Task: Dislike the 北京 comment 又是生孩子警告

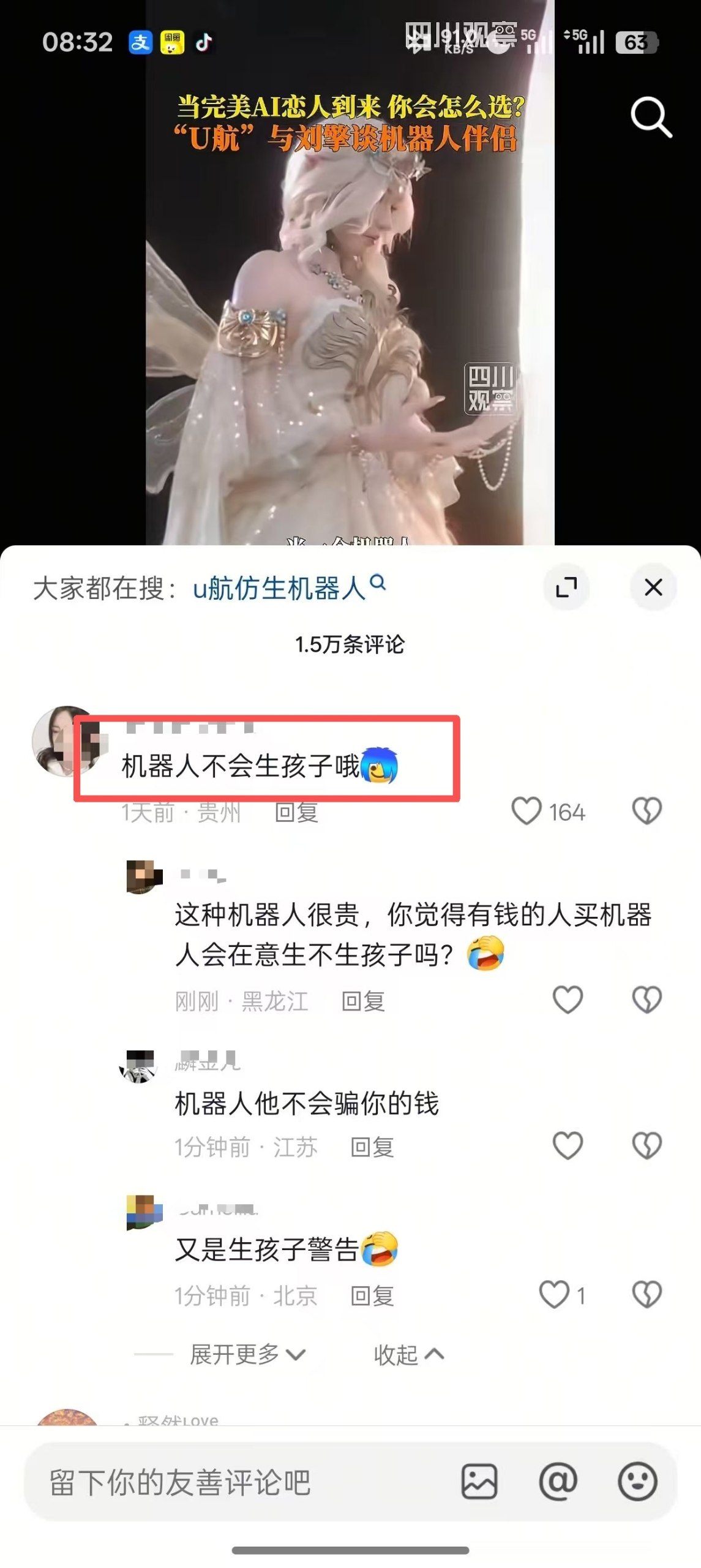Action: pos(647,1294)
